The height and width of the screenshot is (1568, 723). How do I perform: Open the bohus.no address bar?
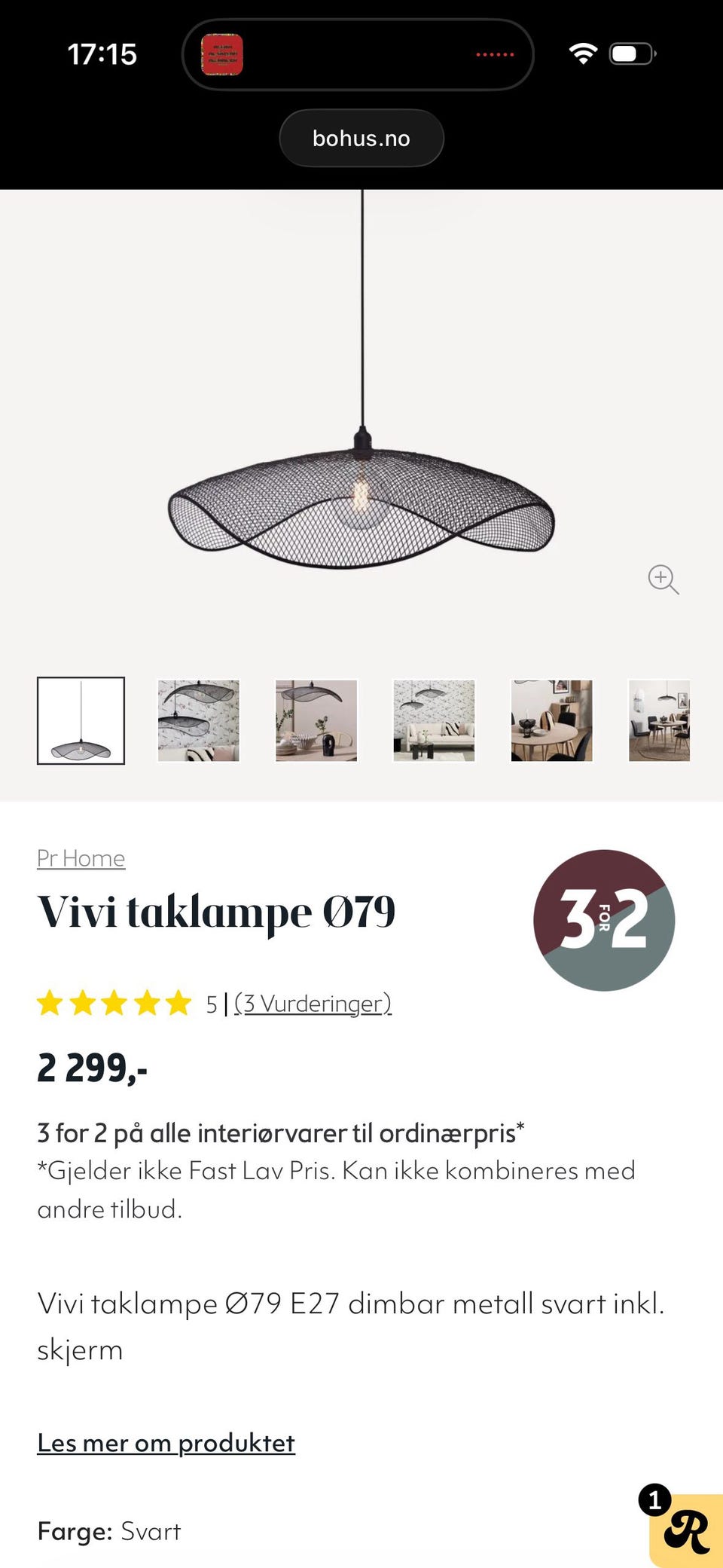[361, 138]
